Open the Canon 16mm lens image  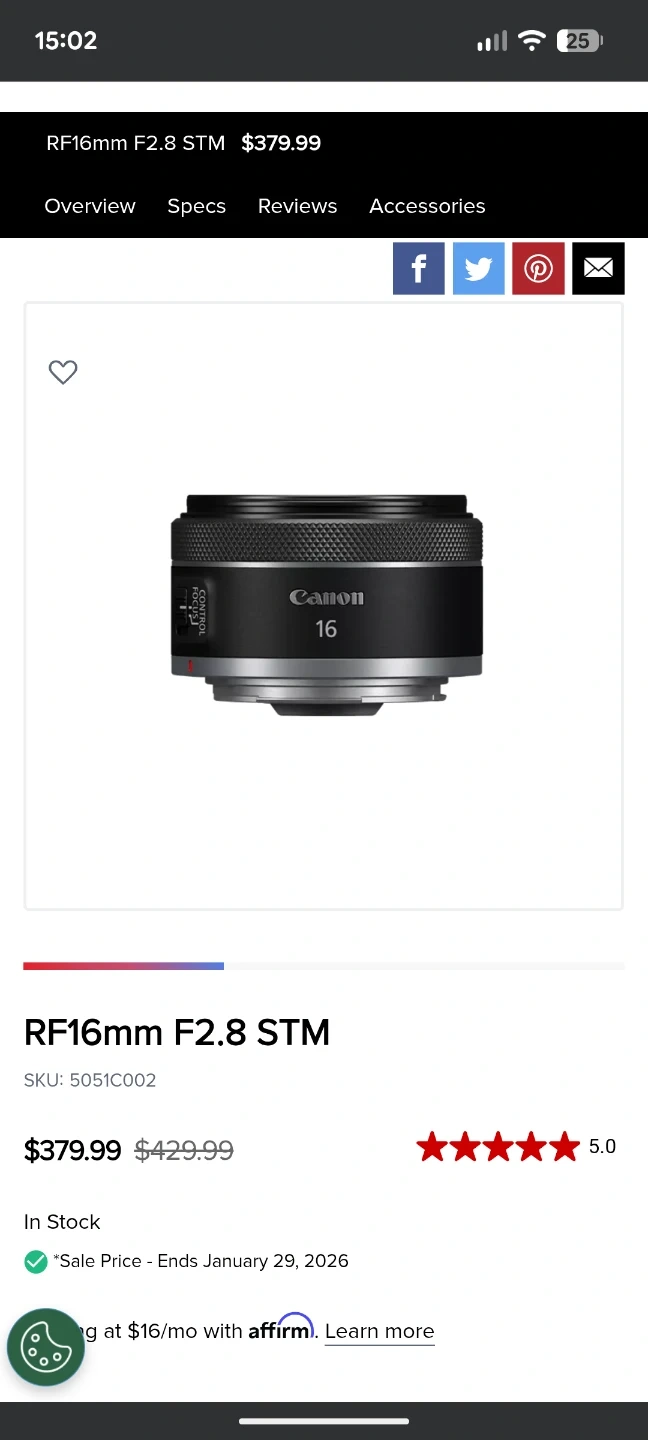pyautogui.click(x=326, y=604)
